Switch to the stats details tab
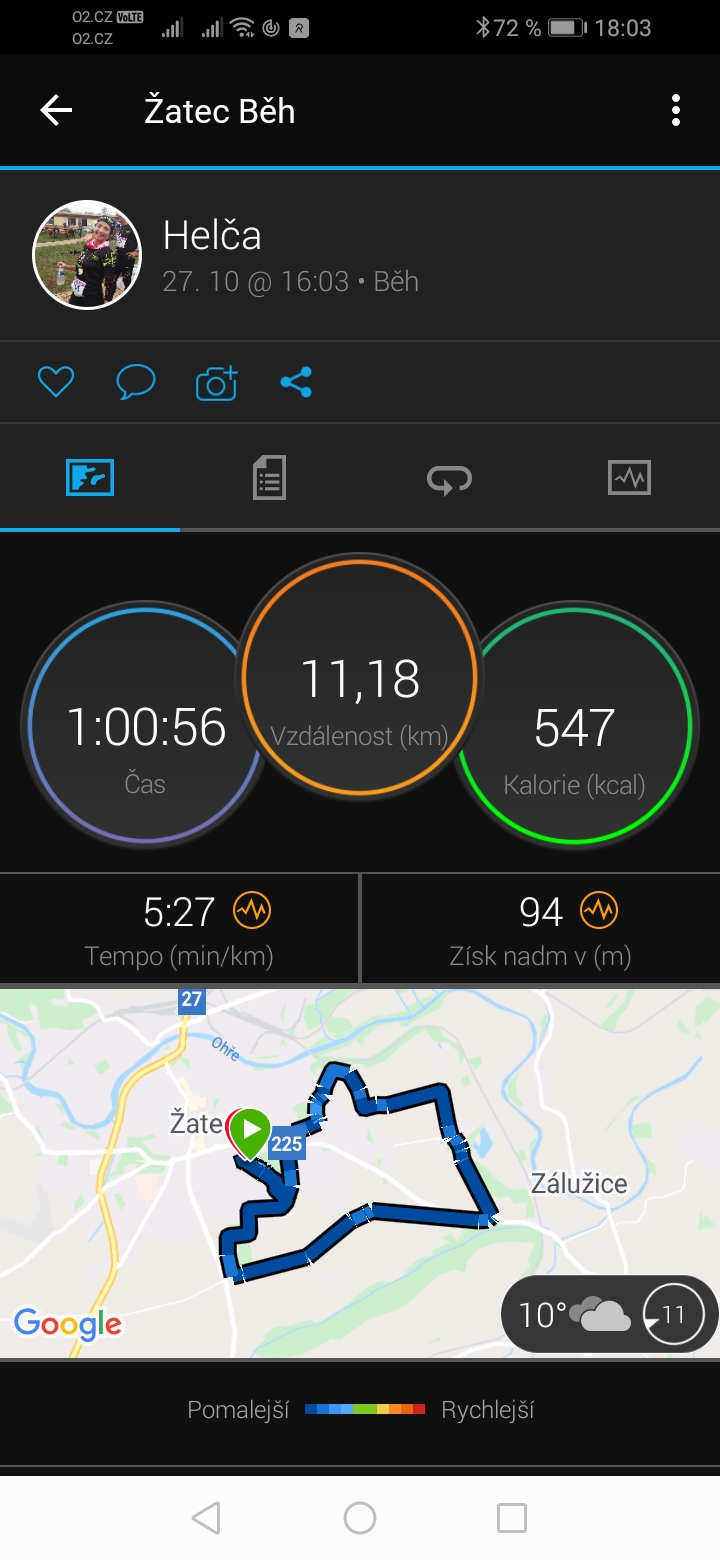The height and width of the screenshot is (1560, 720). pos(269,477)
